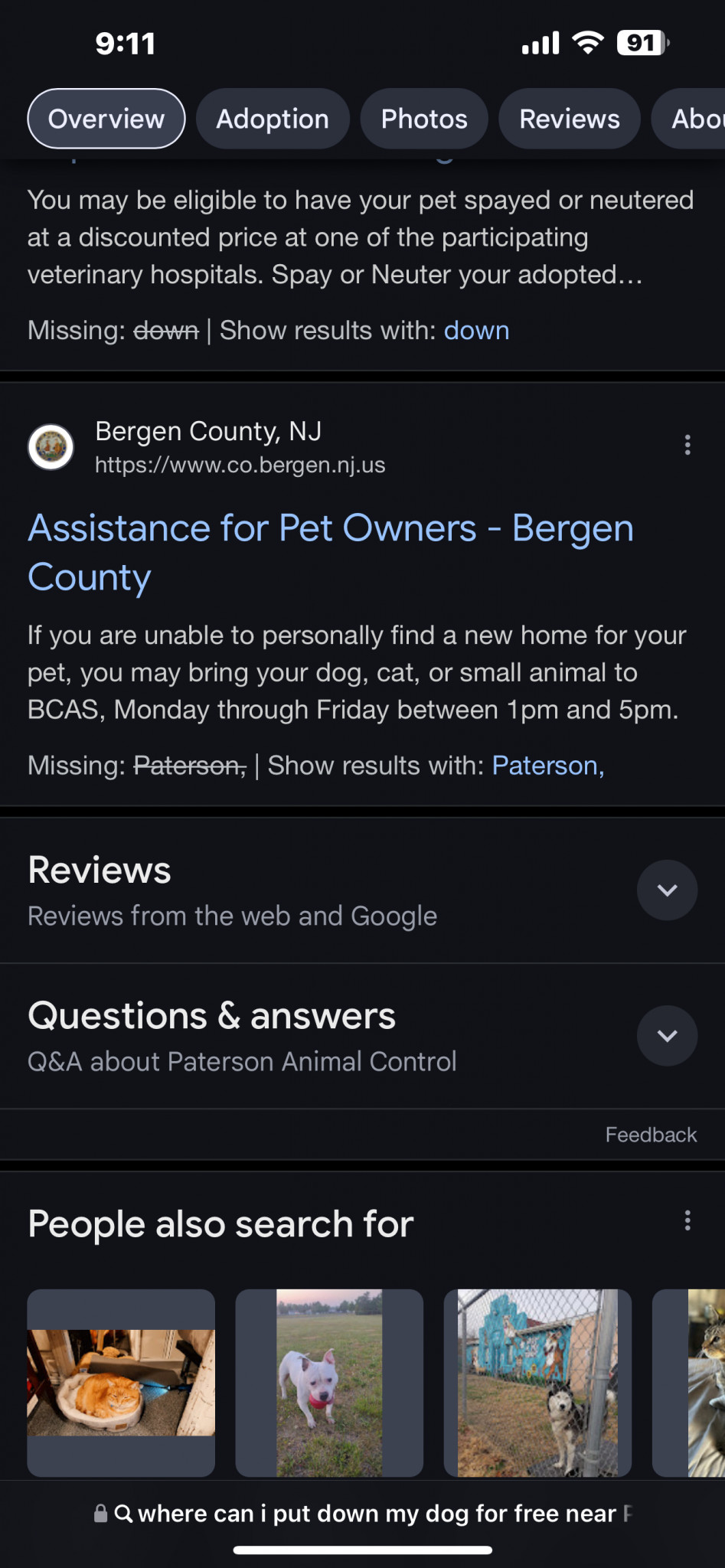
Task: Select the Overview tab
Action: [x=106, y=119]
